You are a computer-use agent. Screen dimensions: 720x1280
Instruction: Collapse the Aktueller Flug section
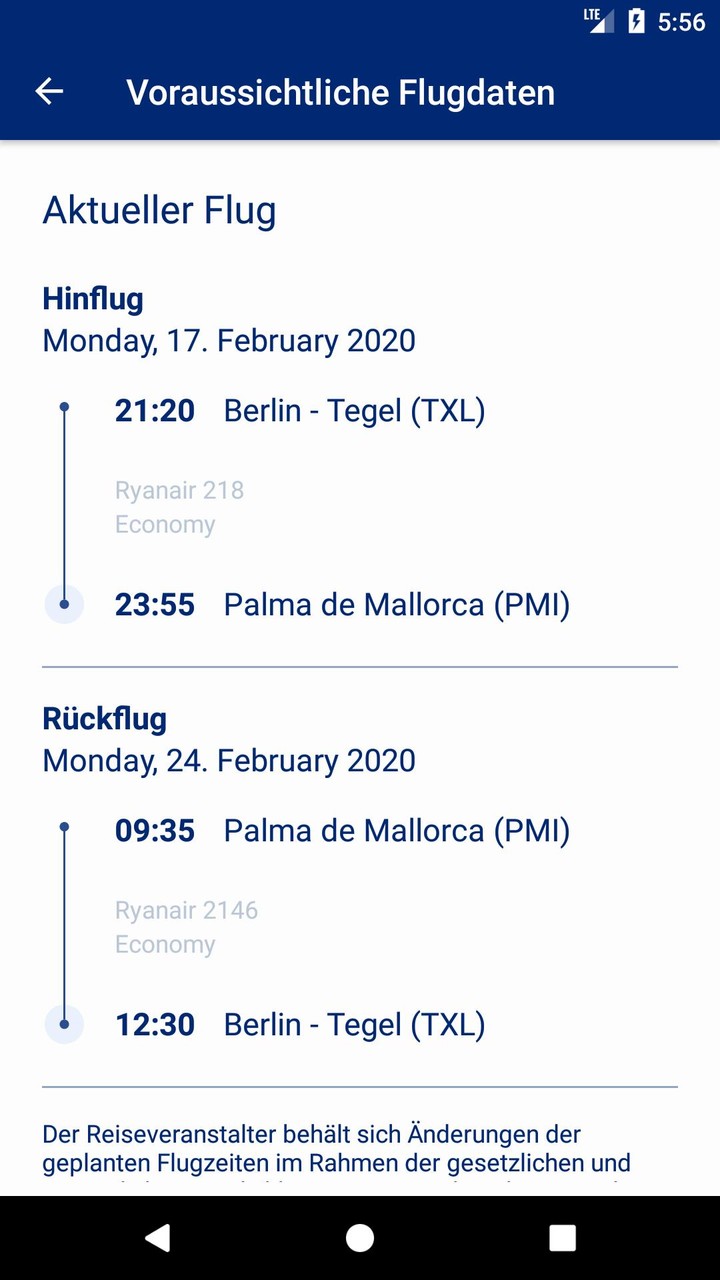[x=160, y=210]
